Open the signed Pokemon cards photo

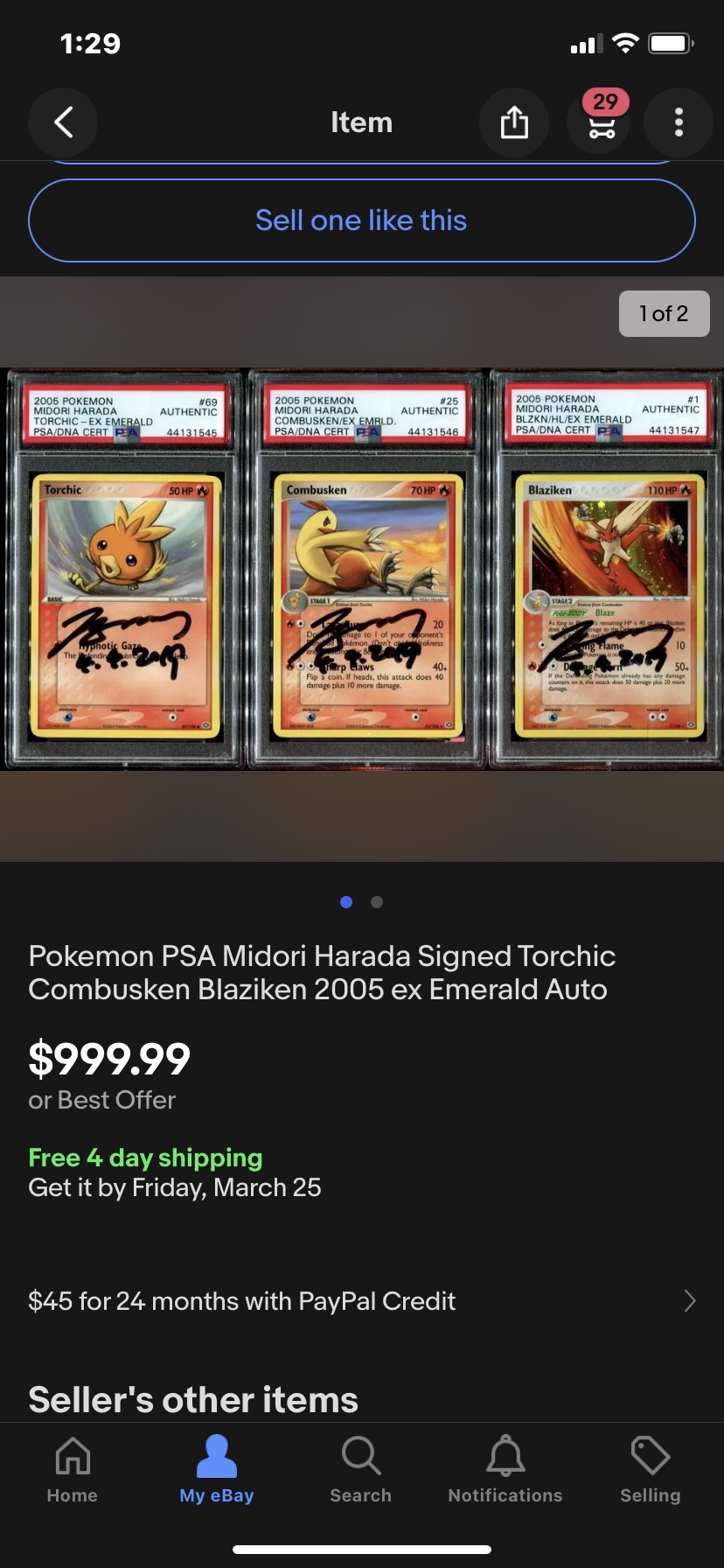(362, 569)
